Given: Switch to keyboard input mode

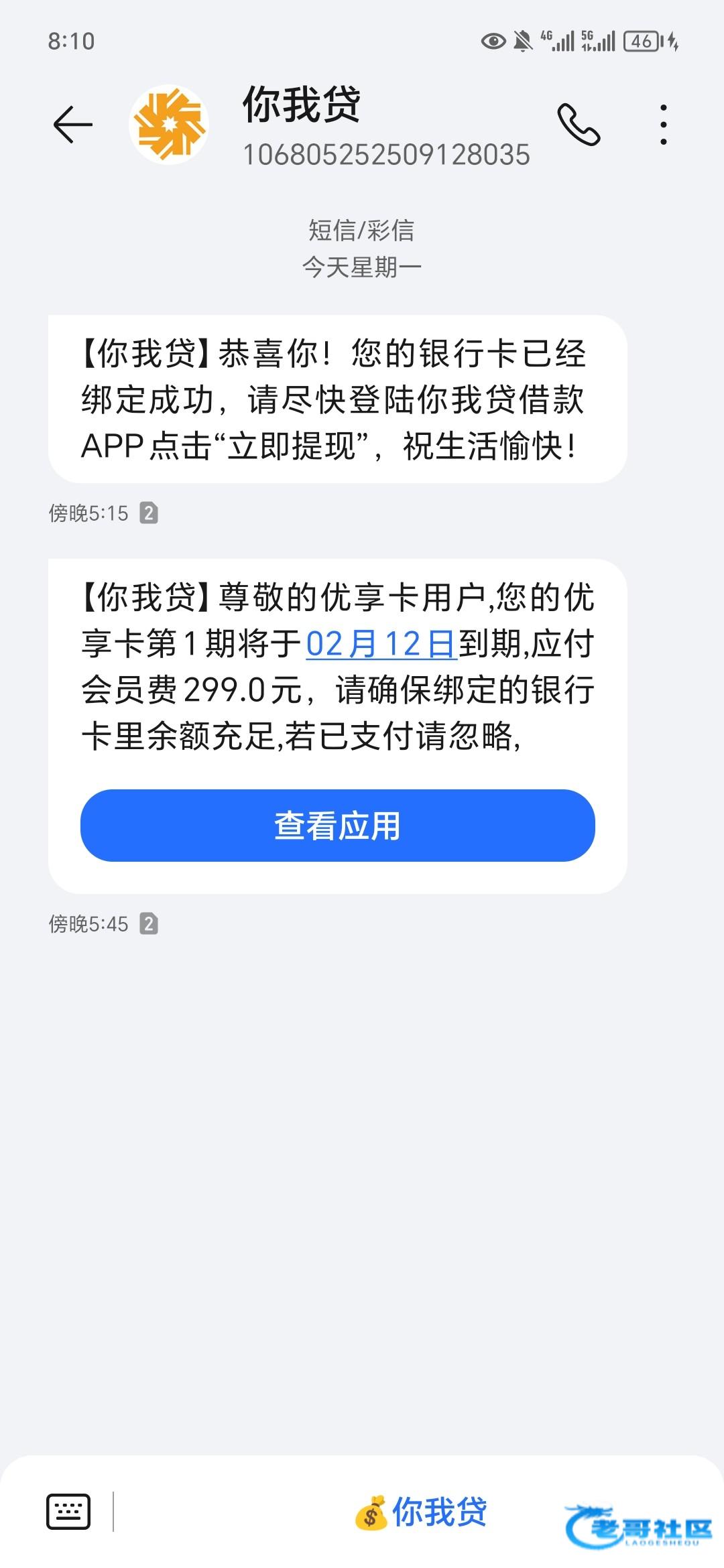Looking at the screenshot, I should 68,1512.
